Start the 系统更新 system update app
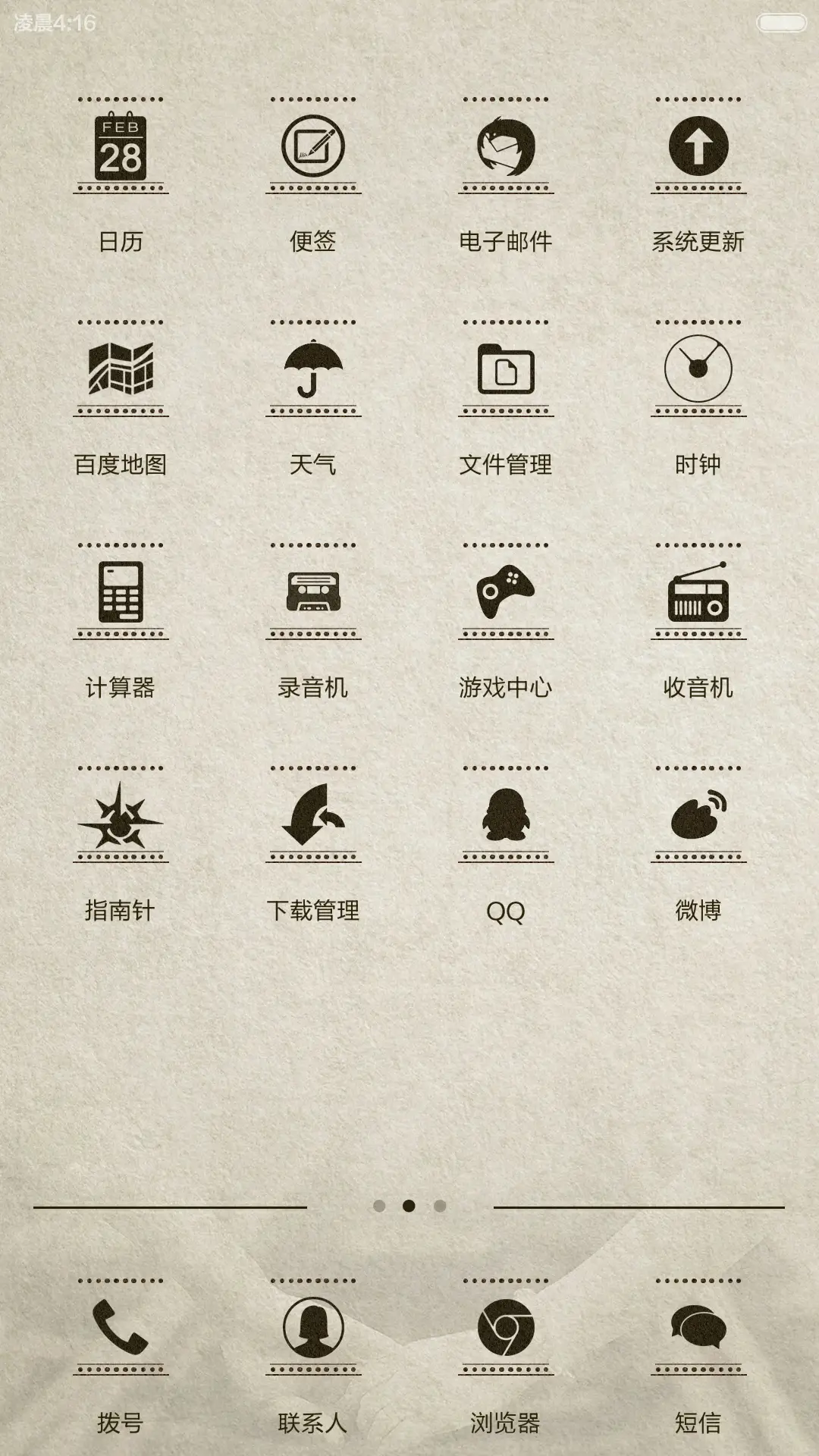 (698, 146)
